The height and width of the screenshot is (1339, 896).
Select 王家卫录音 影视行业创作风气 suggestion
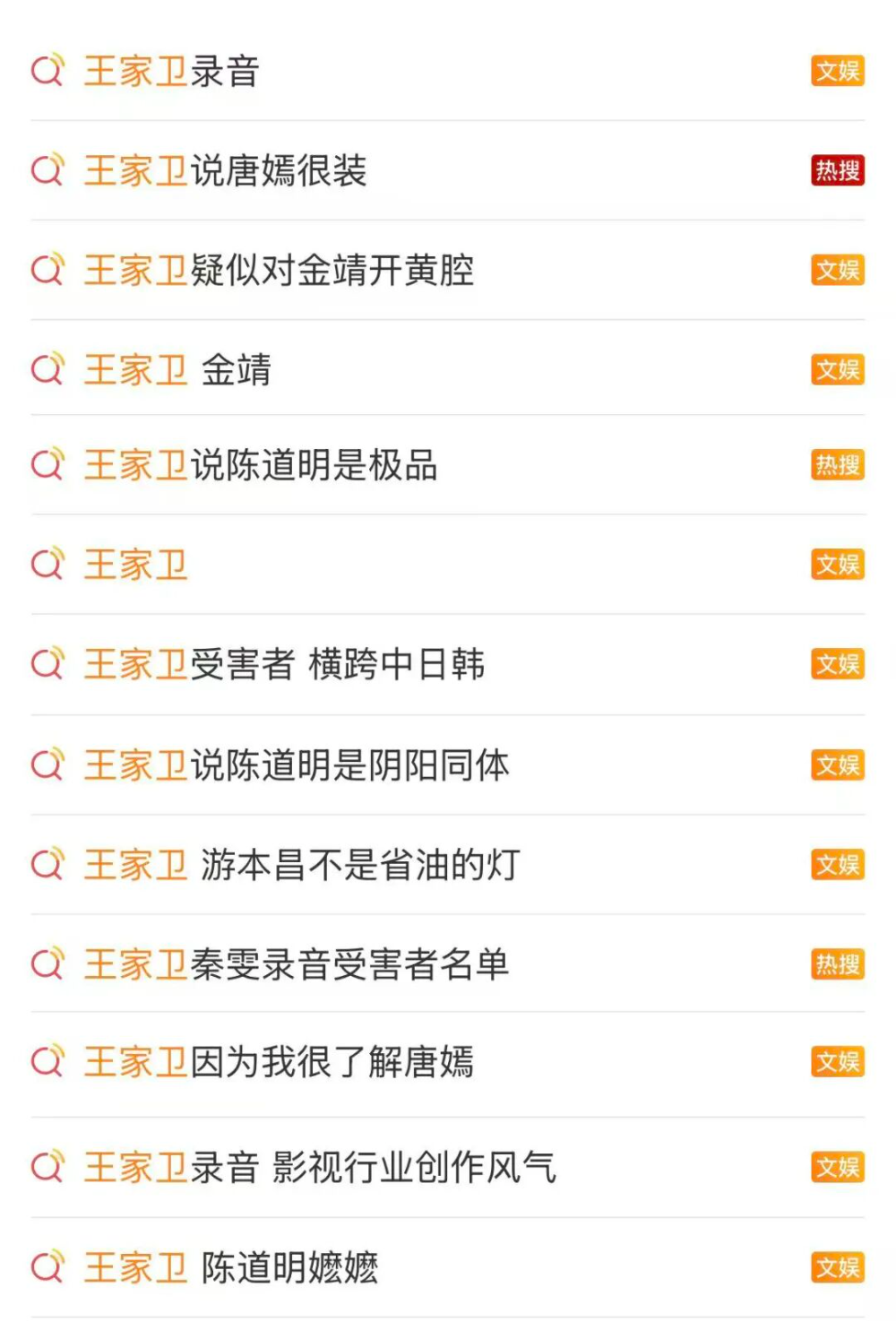[320, 1167]
